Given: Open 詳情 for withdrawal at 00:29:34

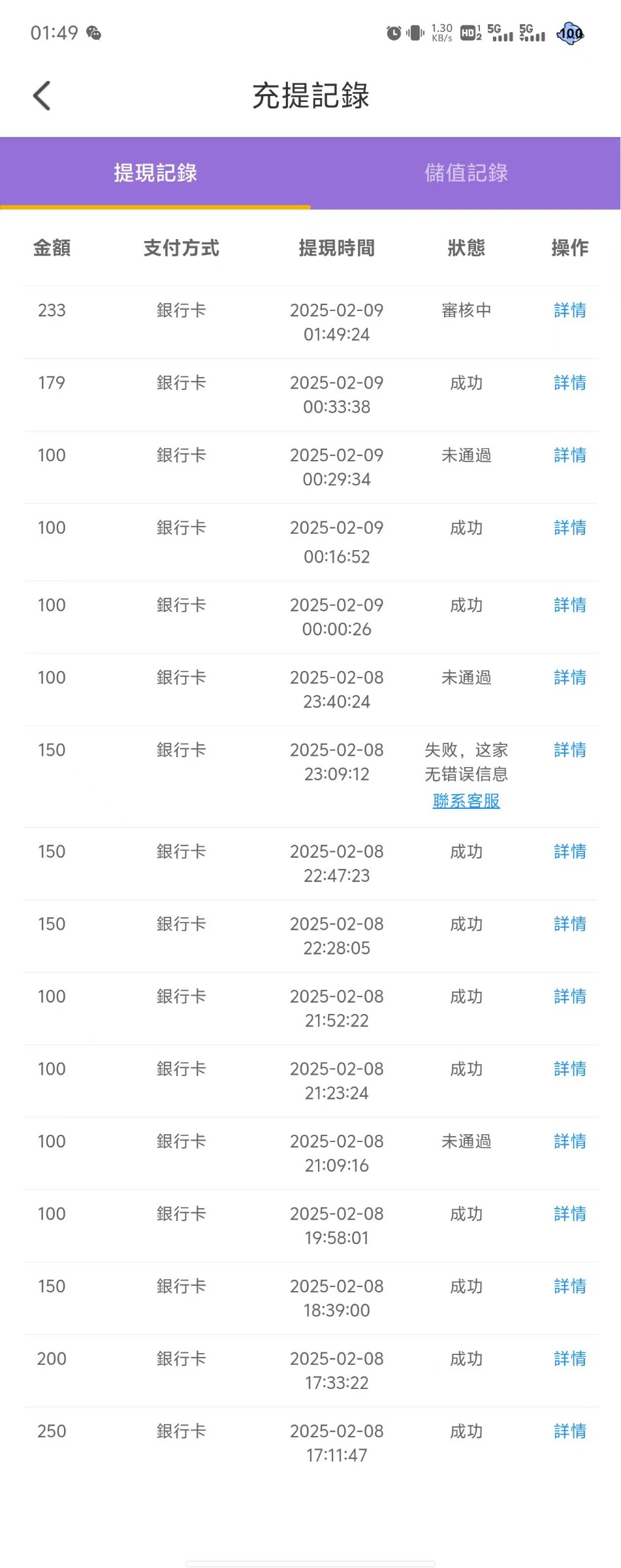Looking at the screenshot, I should 569,455.
